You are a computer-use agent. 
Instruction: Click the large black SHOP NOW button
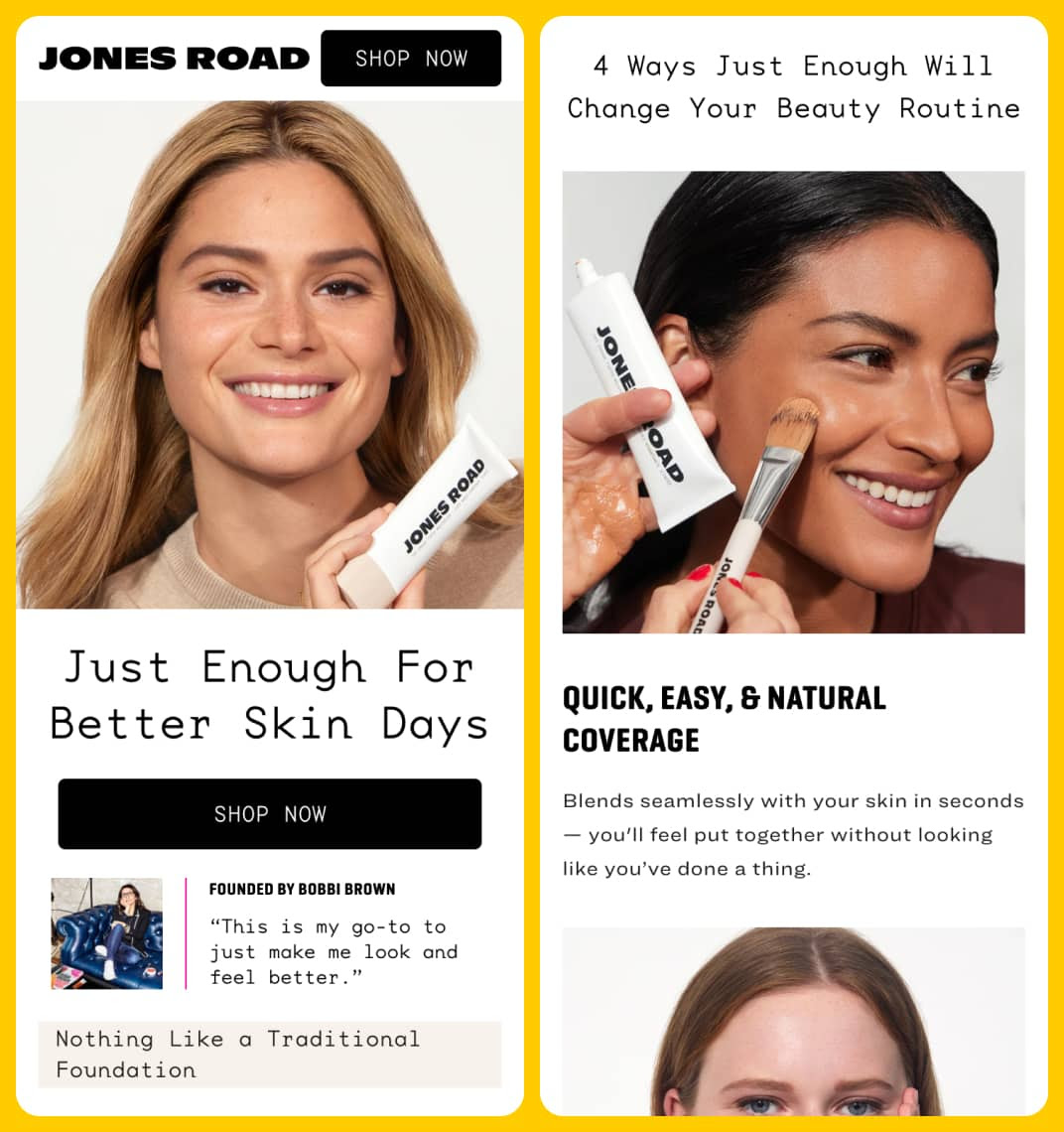(269, 814)
